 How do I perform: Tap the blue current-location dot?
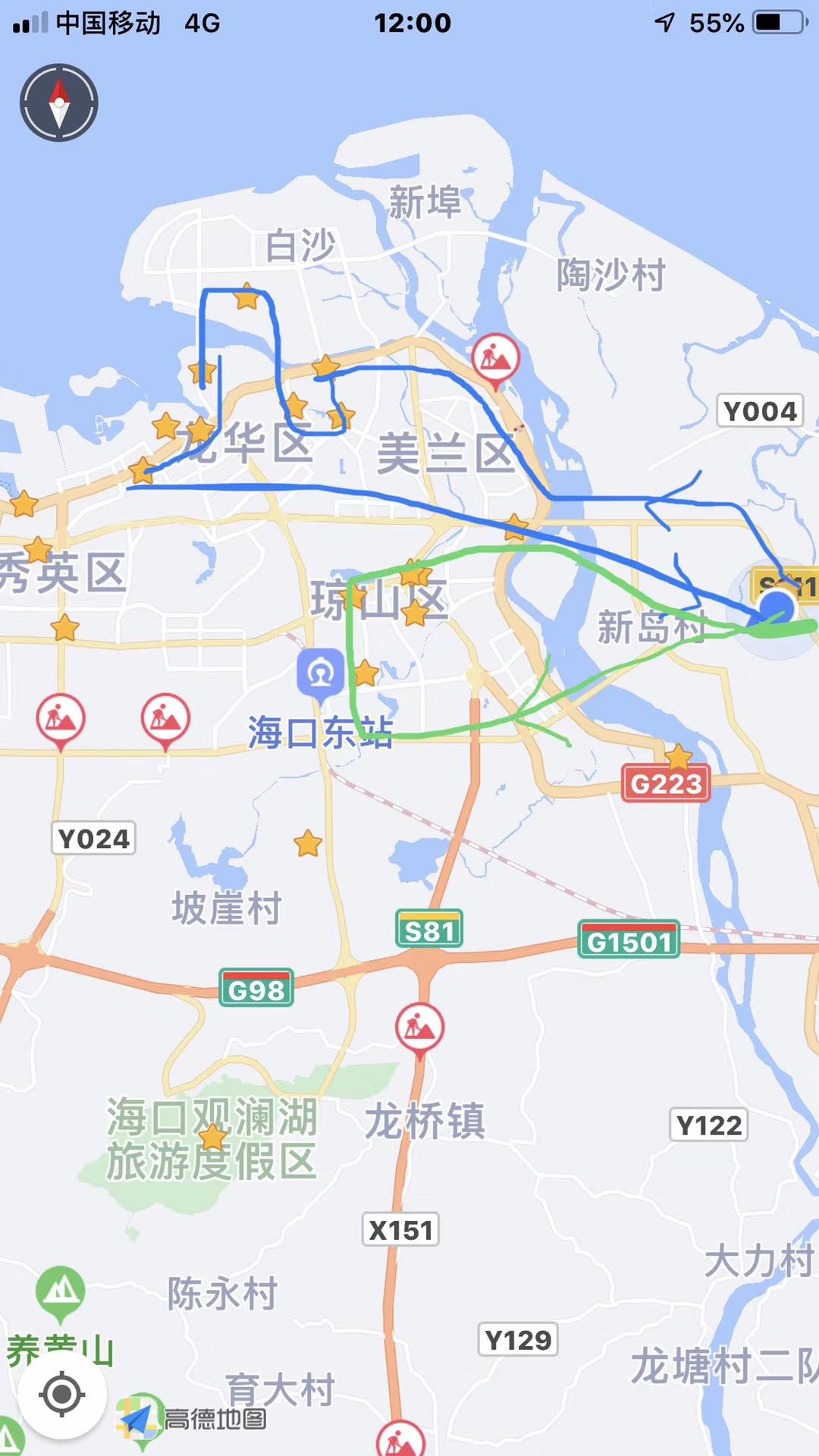point(776,608)
